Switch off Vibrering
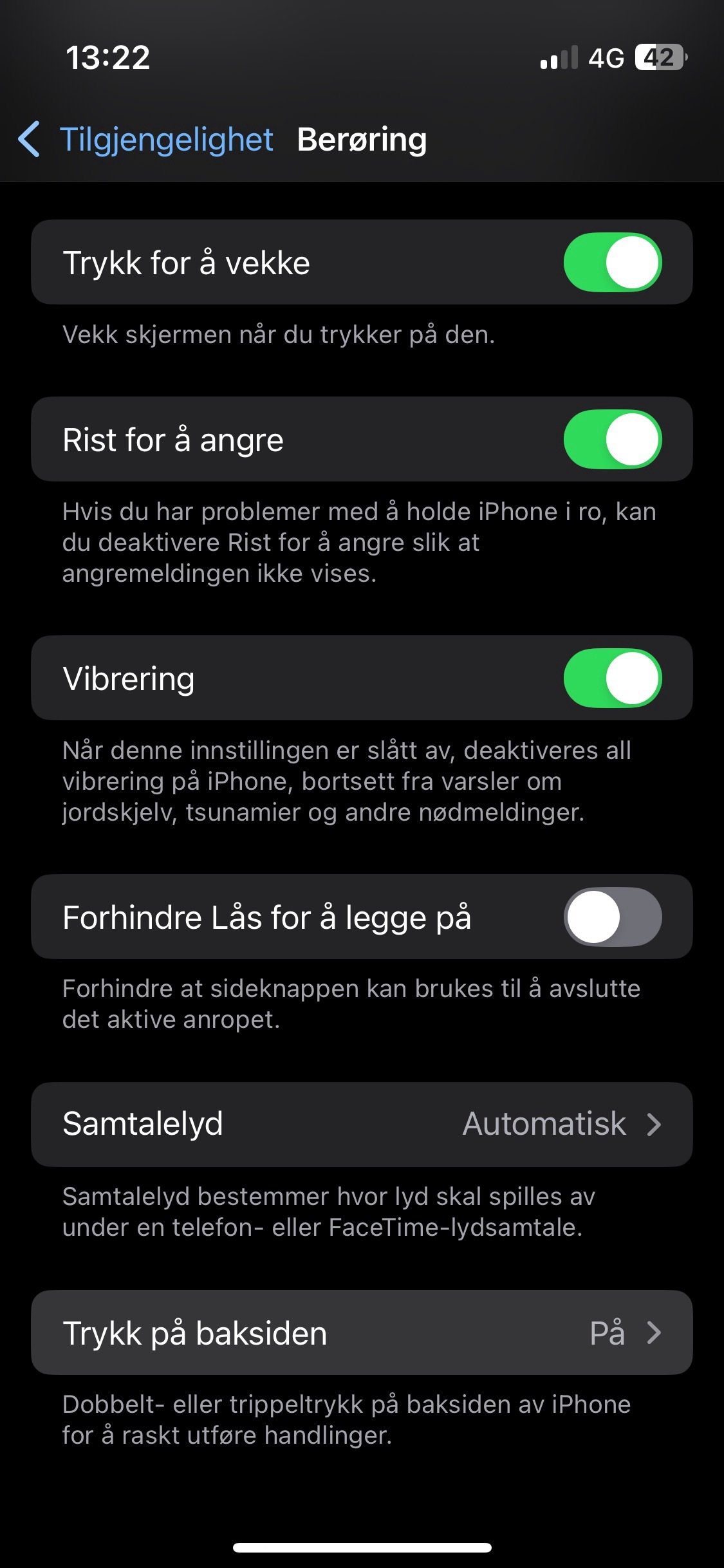The height and width of the screenshot is (1568, 724). click(613, 678)
